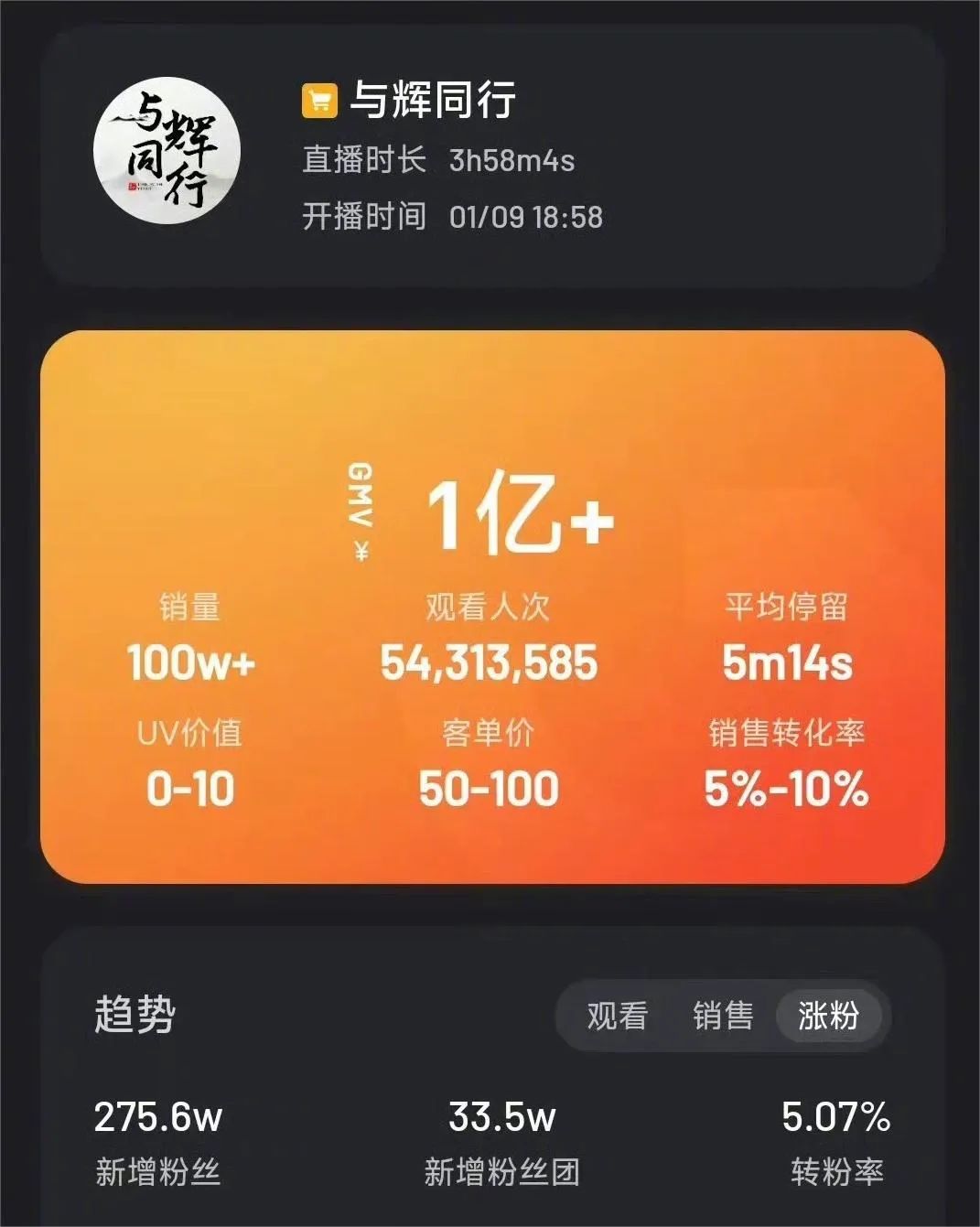Switch to the 观看 trend tab

click(617, 1016)
